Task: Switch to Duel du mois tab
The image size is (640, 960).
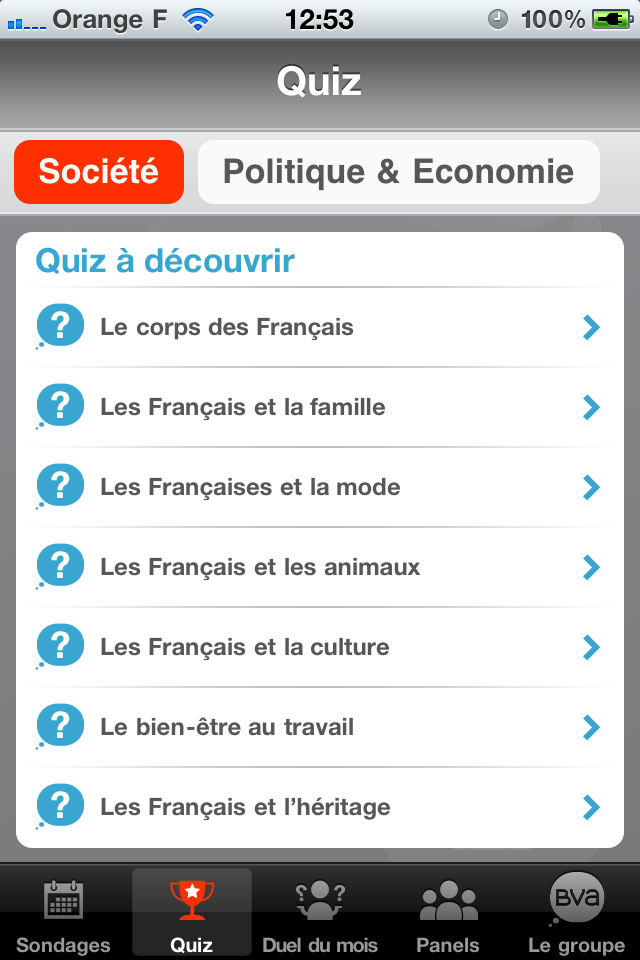Action: pos(320,914)
